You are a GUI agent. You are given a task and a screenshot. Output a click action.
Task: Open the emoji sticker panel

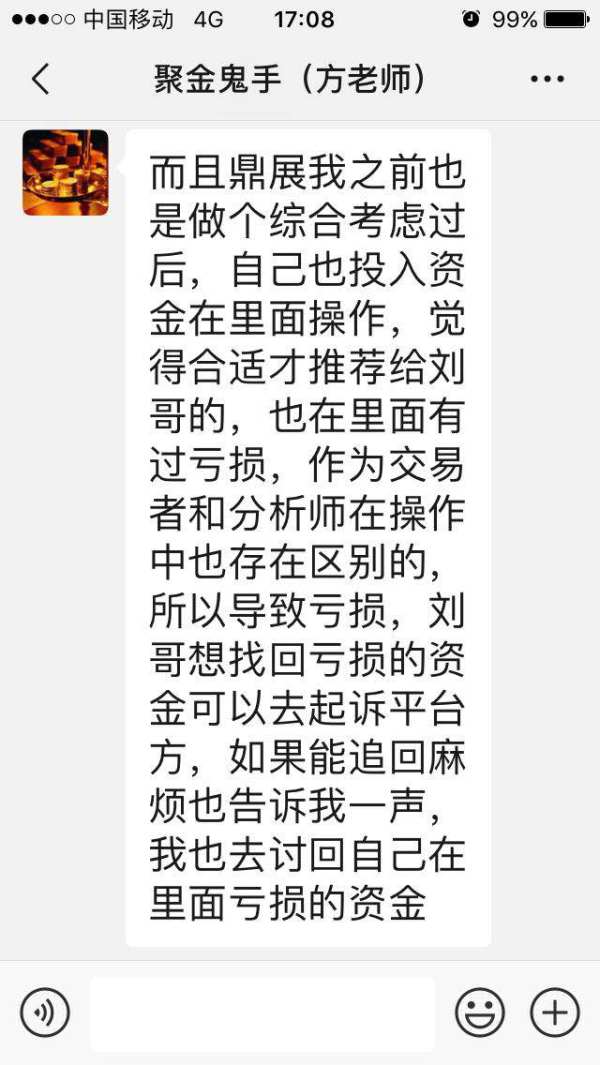(480, 1013)
